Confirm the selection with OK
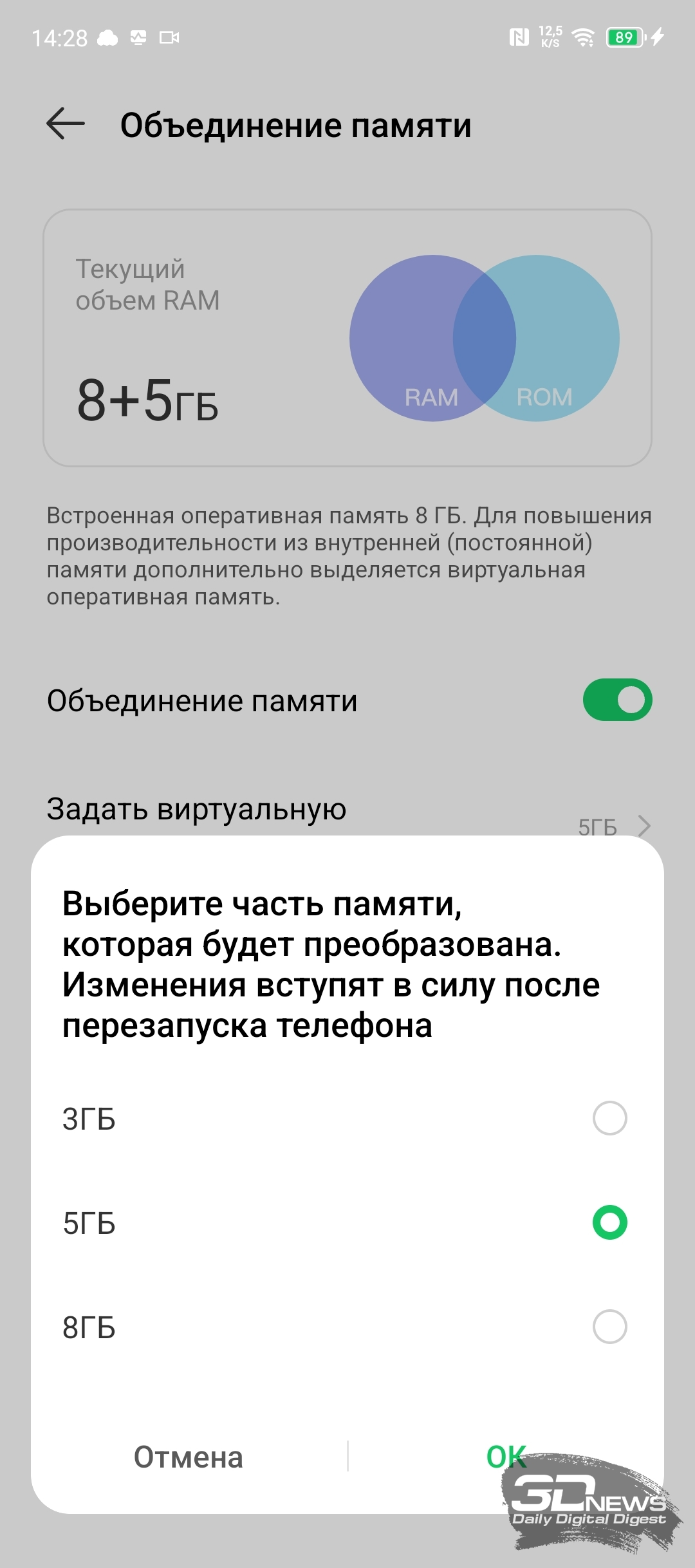This screenshot has height=1568, width=695. [506, 1457]
